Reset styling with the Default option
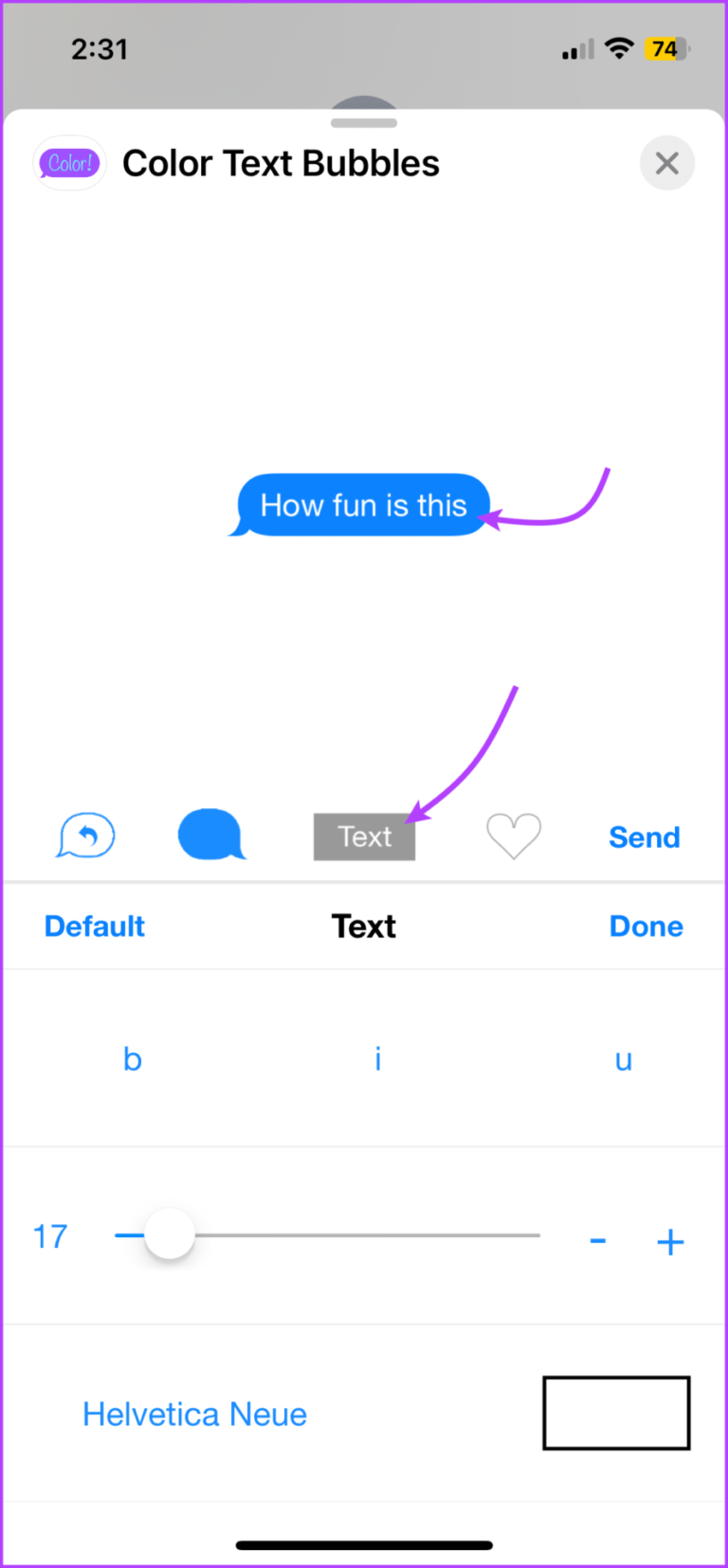Viewport: 728px width, 1568px height. pos(94,926)
